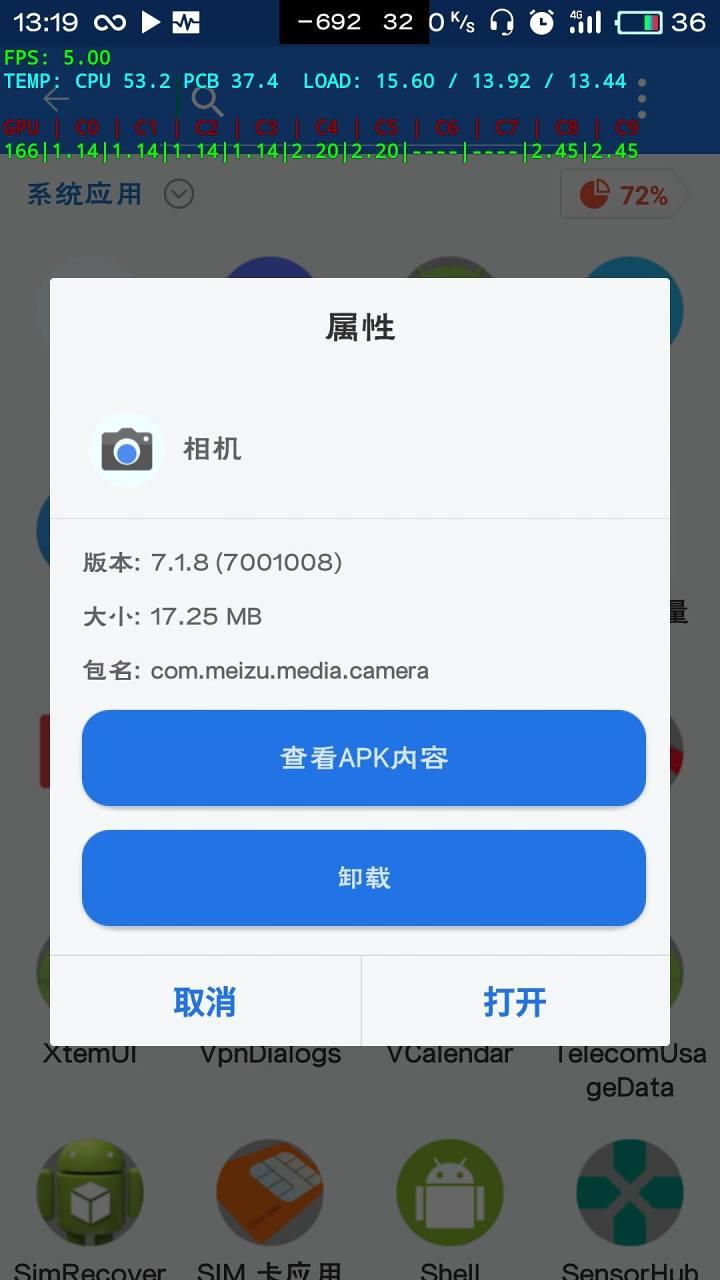The width and height of the screenshot is (720, 1280).
Task: Open the camera app with 打开
Action: pyautogui.click(x=515, y=1001)
